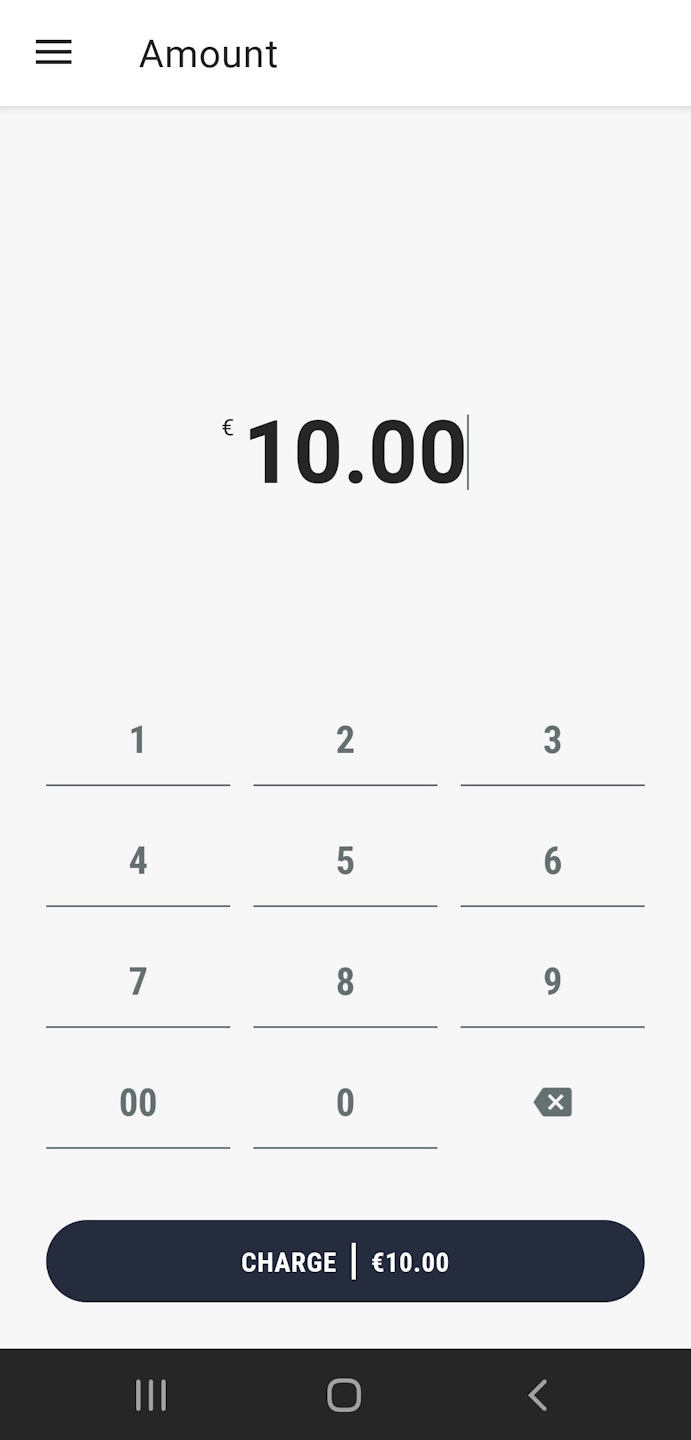This screenshot has height=1440, width=691.
Task: Enter digit 5 on keypad
Action: pos(345,862)
